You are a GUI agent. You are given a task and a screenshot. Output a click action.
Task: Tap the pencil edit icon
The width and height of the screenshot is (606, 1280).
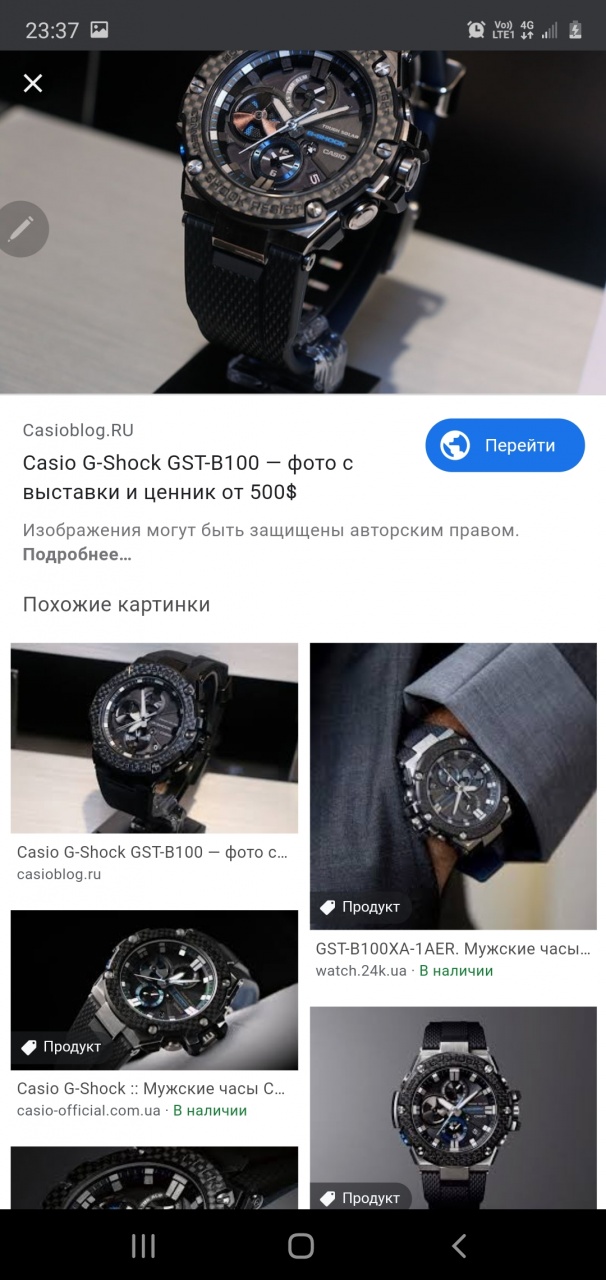coord(19,229)
